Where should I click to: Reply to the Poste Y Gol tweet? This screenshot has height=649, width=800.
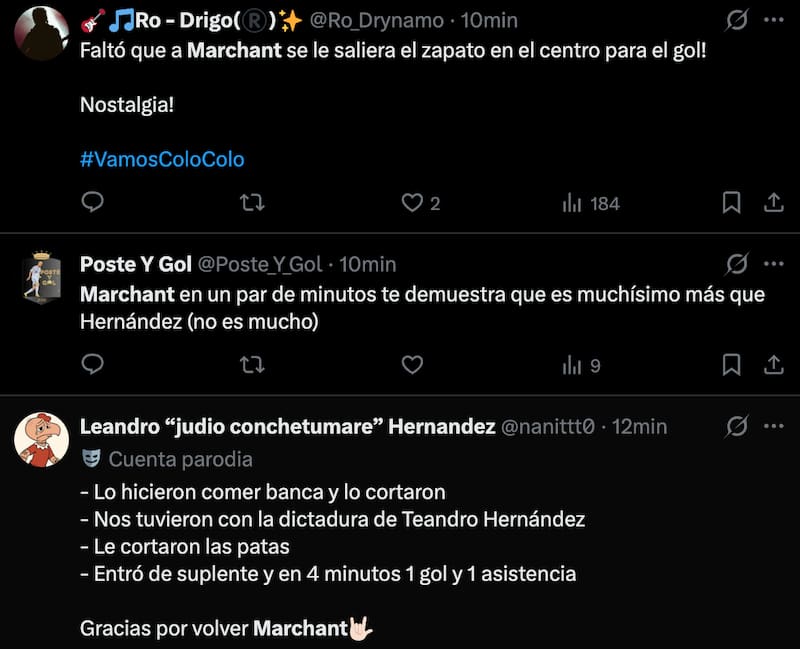(x=93, y=365)
